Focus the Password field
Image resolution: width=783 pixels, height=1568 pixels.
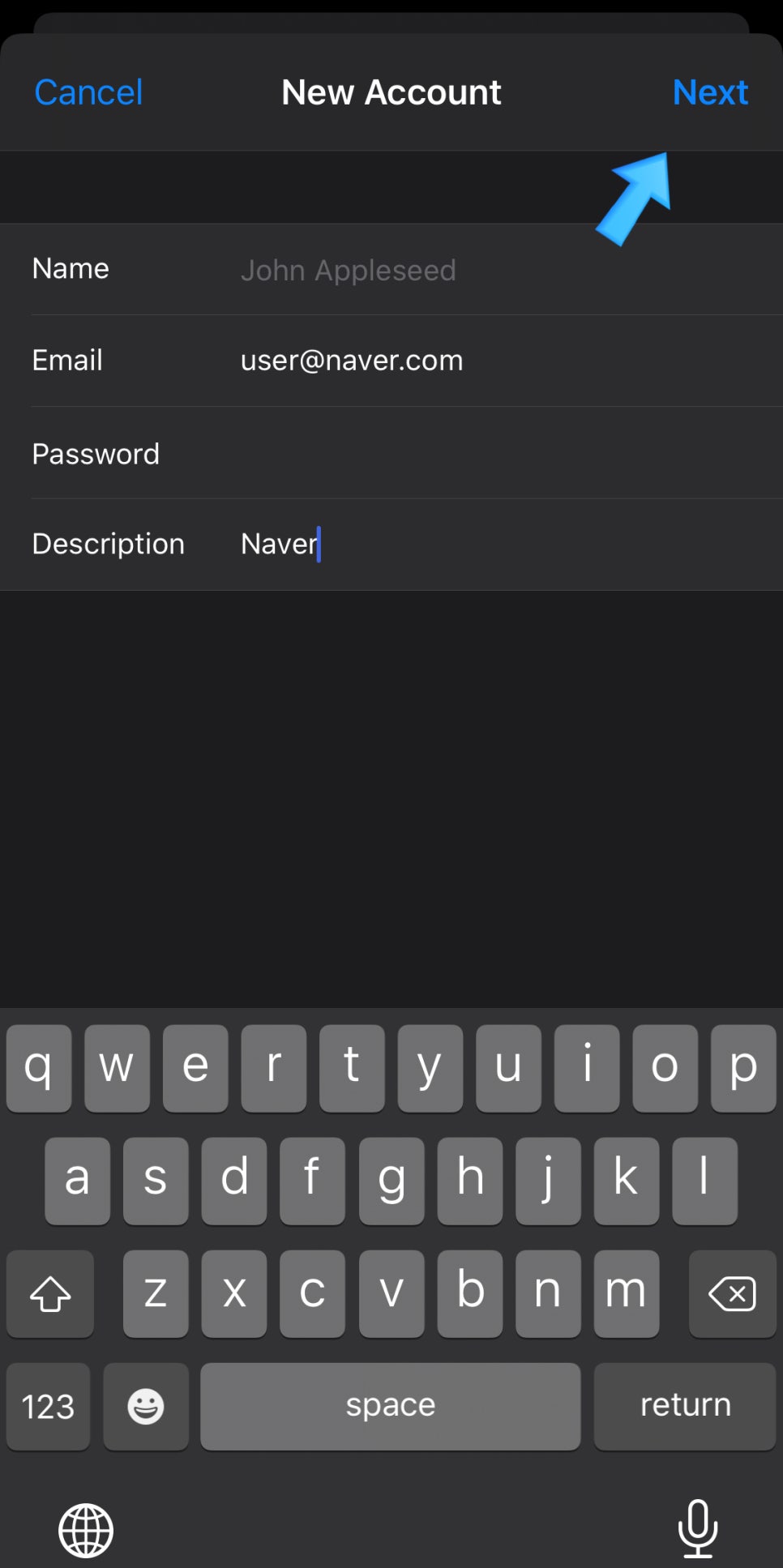click(x=391, y=453)
